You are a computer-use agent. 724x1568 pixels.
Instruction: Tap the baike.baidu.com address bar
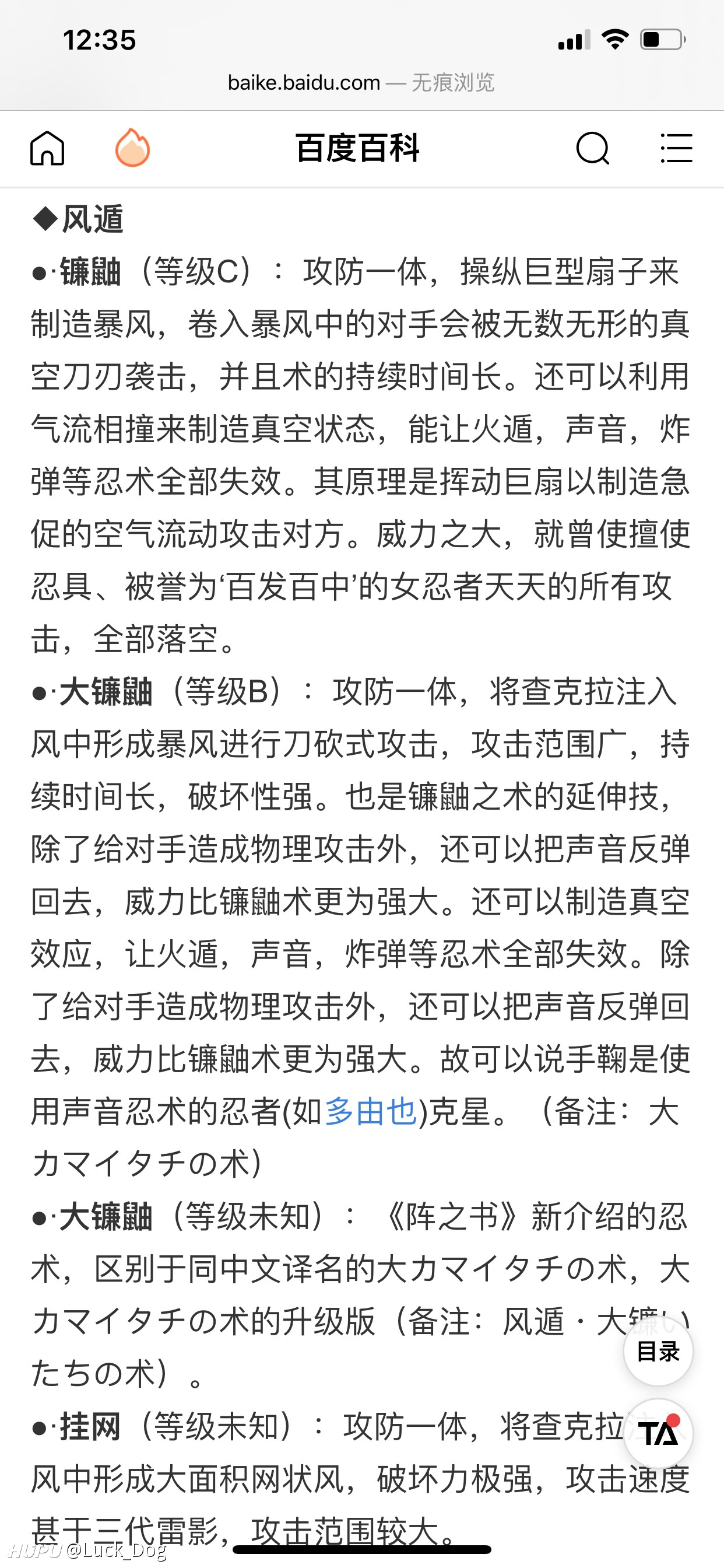click(361, 82)
